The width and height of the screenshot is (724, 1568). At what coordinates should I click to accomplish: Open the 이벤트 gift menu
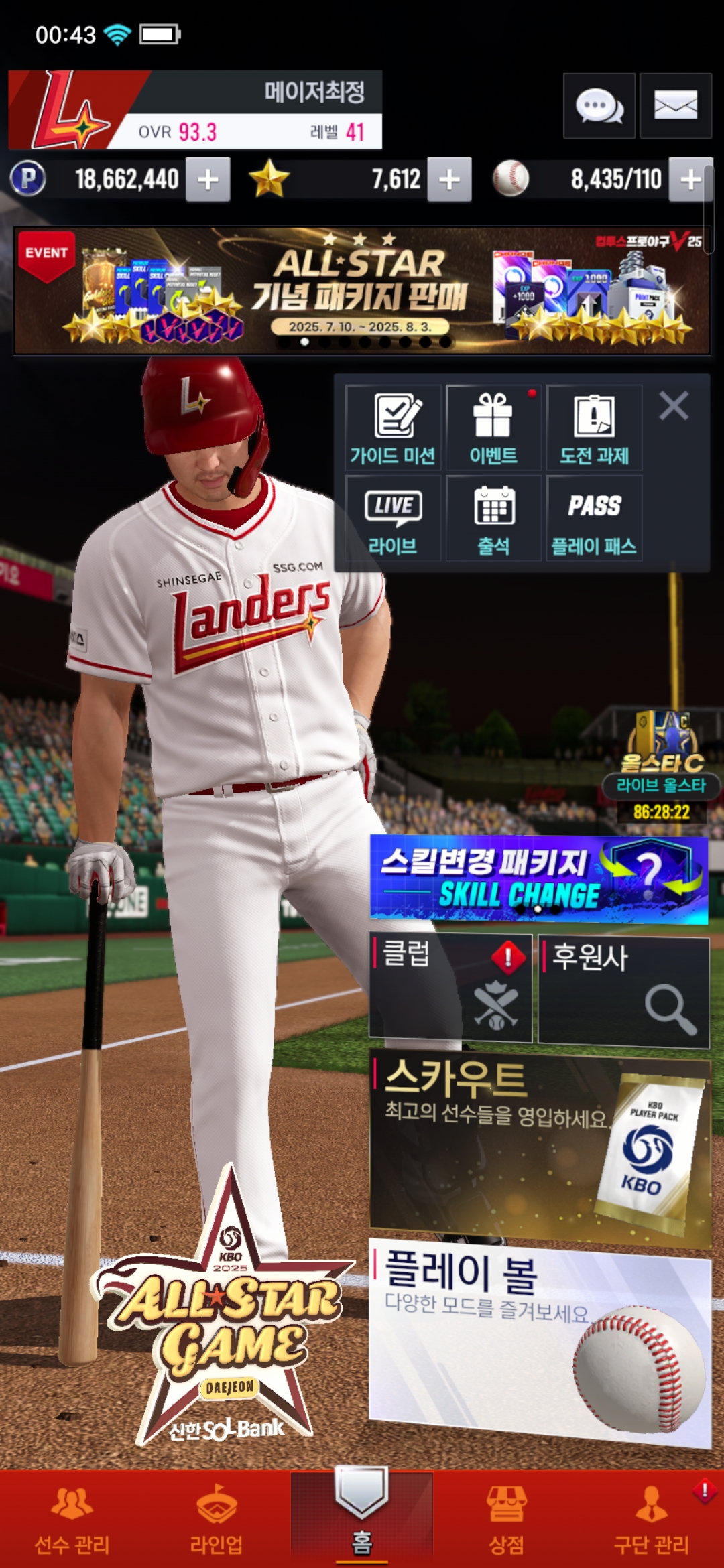pos(493,428)
